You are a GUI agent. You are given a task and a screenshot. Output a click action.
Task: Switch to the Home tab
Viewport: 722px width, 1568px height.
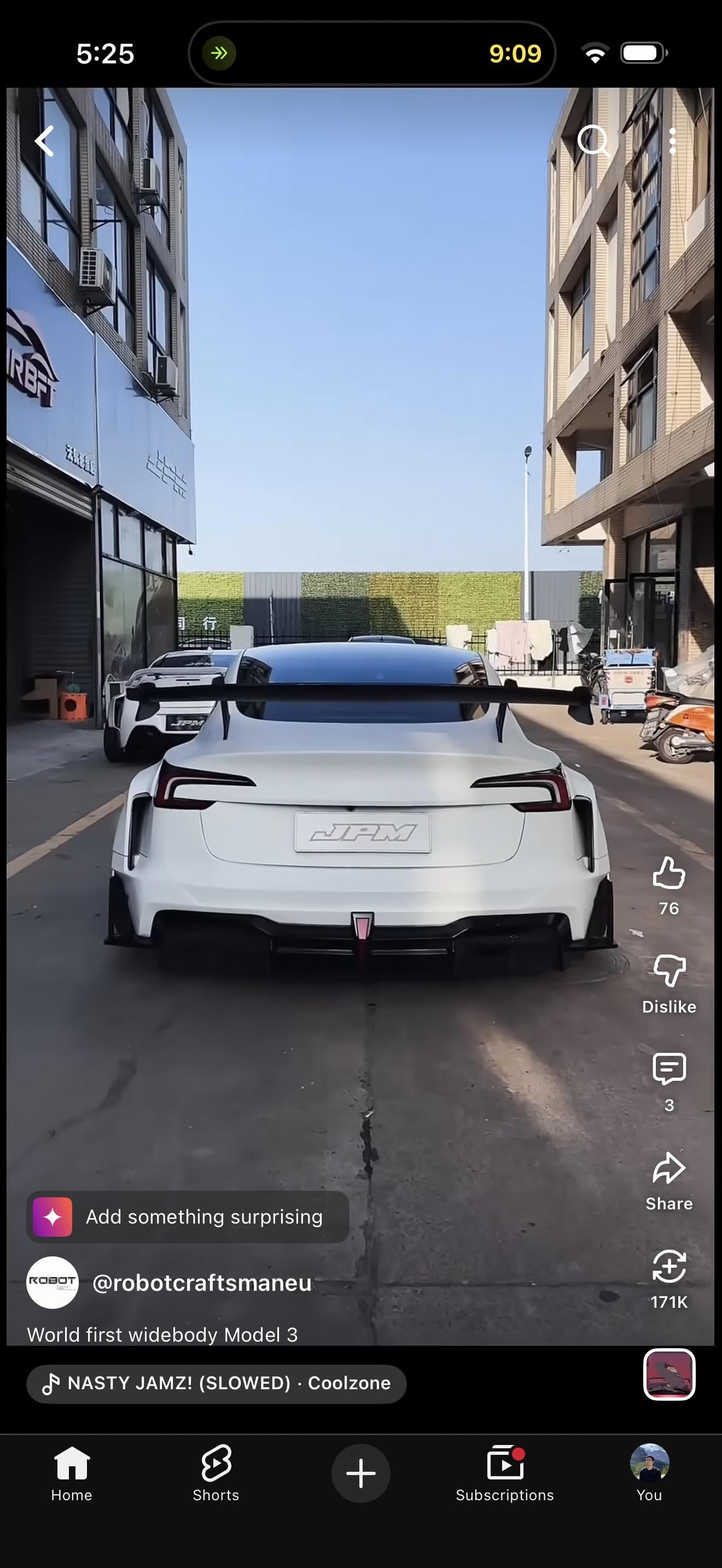72,1473
